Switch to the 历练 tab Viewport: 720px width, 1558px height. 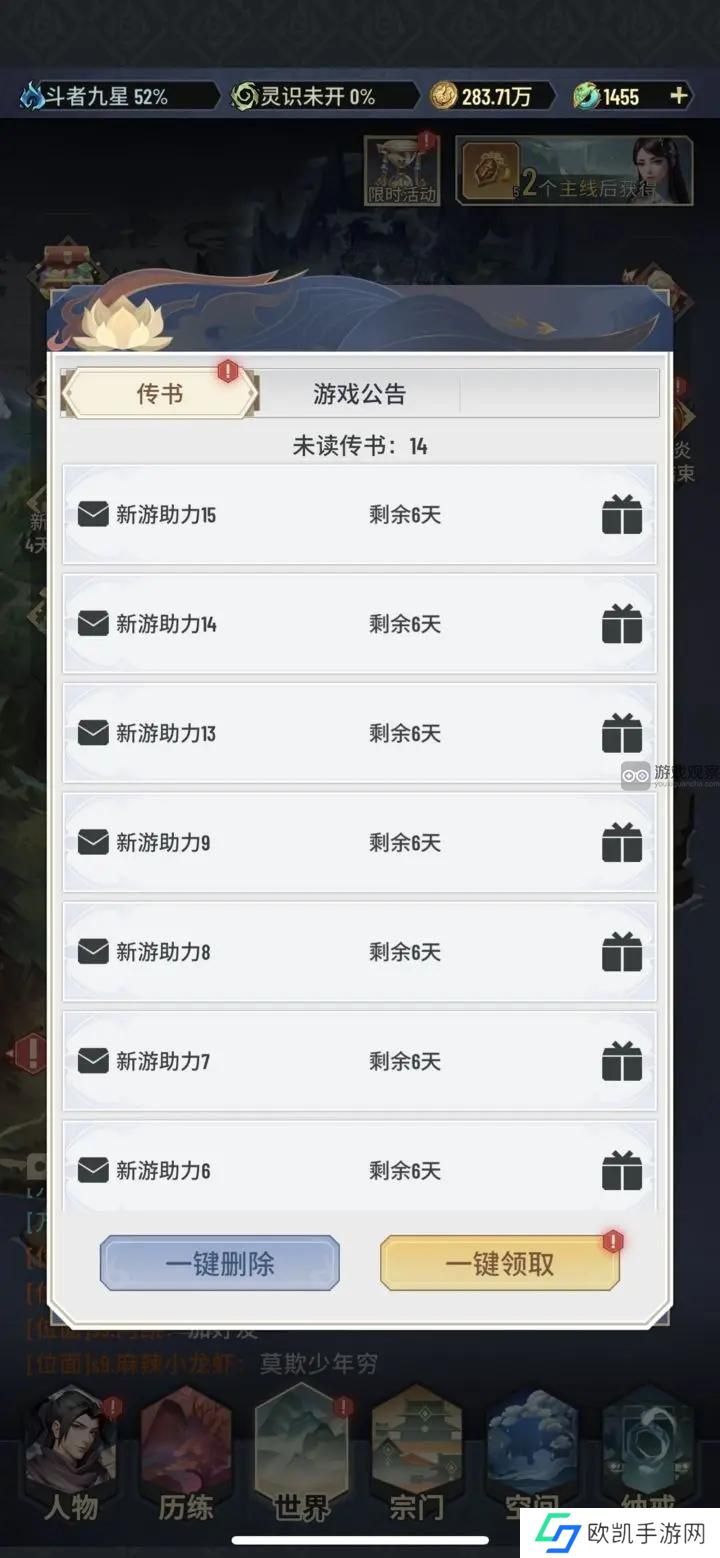click(x=186, y=1460)
